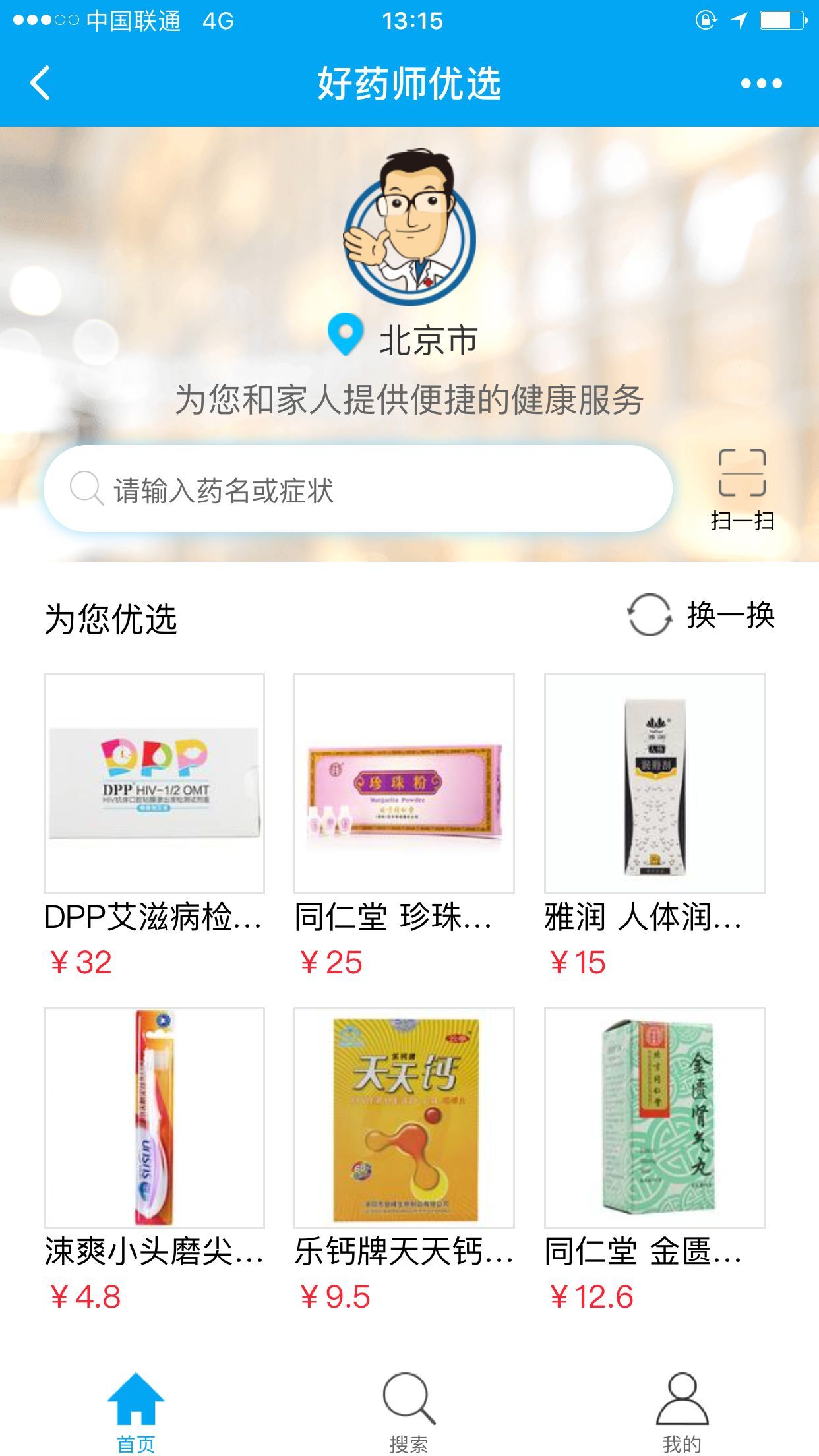The height and width of the screenshot is (1456, 819).
Task: Refresh picks with 换一换
Action: [x=702, y=615]
